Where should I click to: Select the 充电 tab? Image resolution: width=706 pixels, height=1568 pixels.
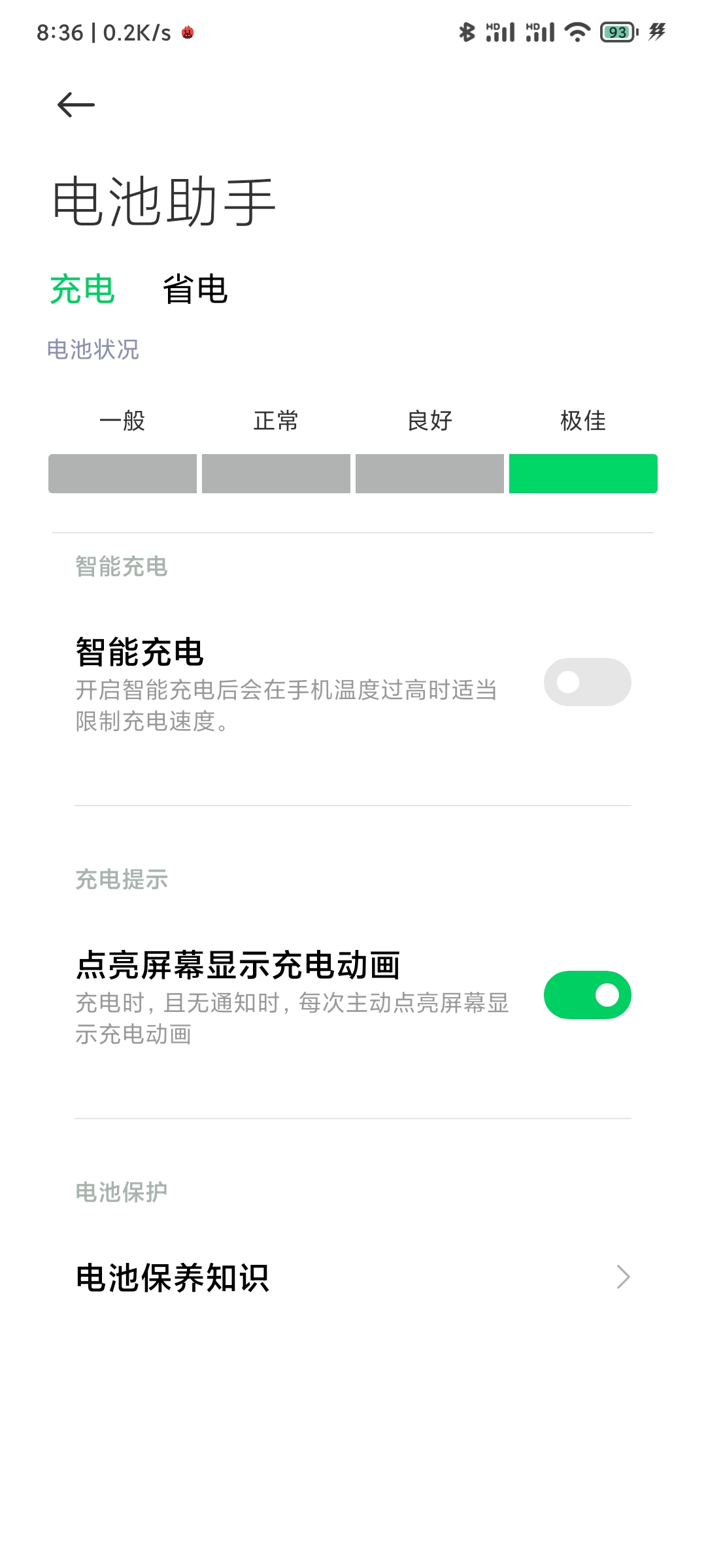coord(82,289)
